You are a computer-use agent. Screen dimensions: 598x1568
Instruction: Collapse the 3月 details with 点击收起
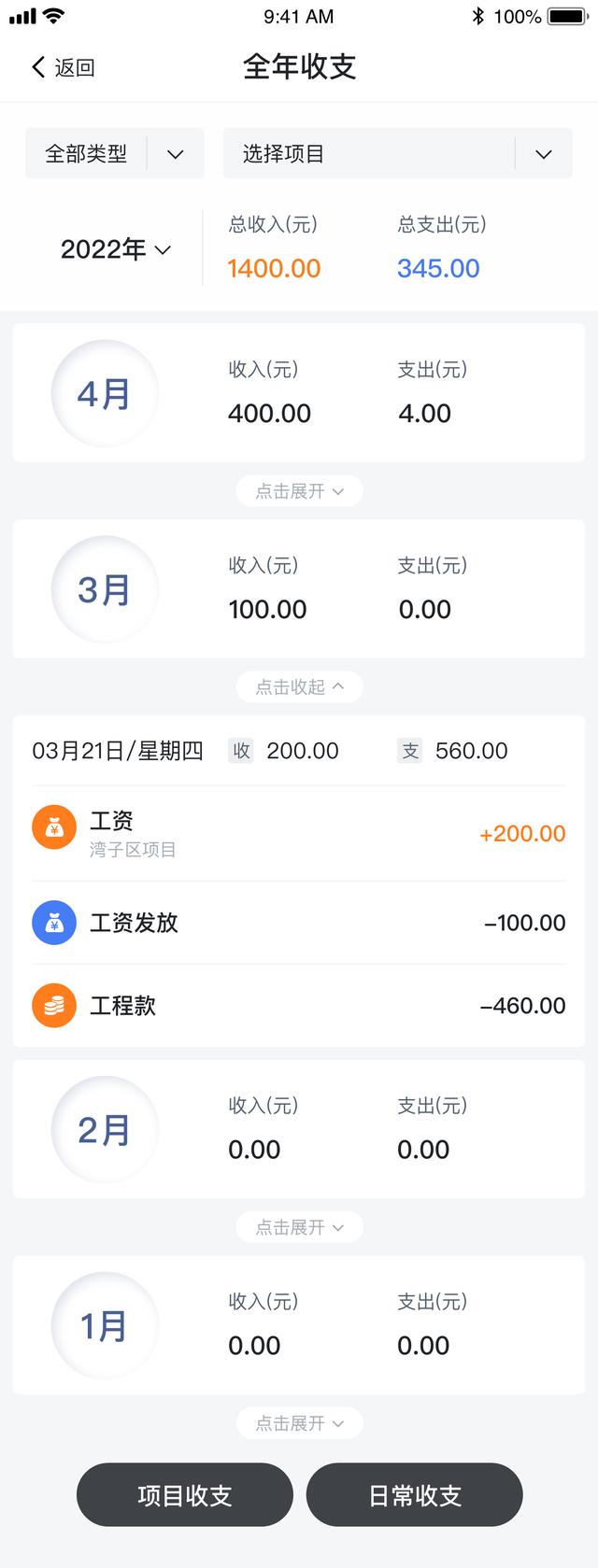pos(299,687)
